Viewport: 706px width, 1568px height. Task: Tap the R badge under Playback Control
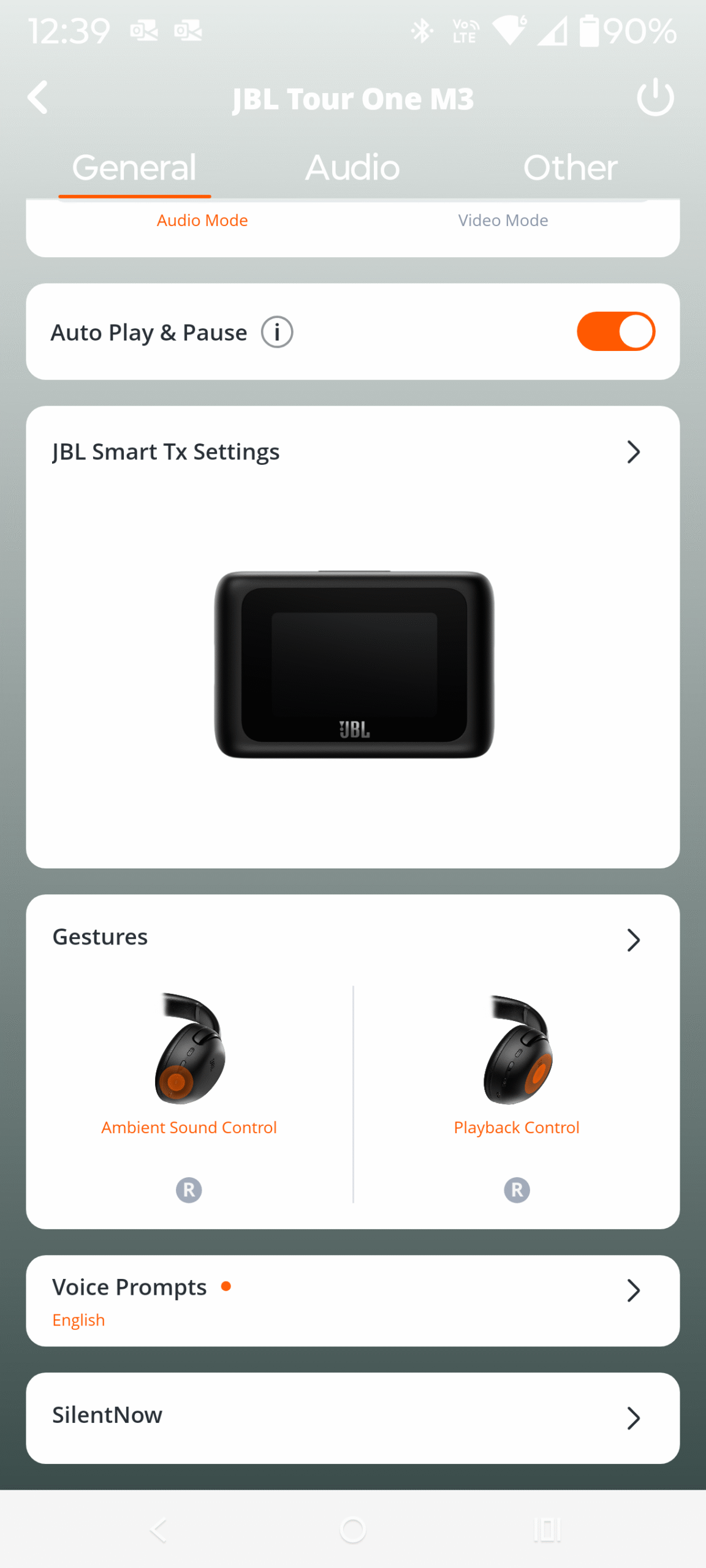pos(517,1189)
